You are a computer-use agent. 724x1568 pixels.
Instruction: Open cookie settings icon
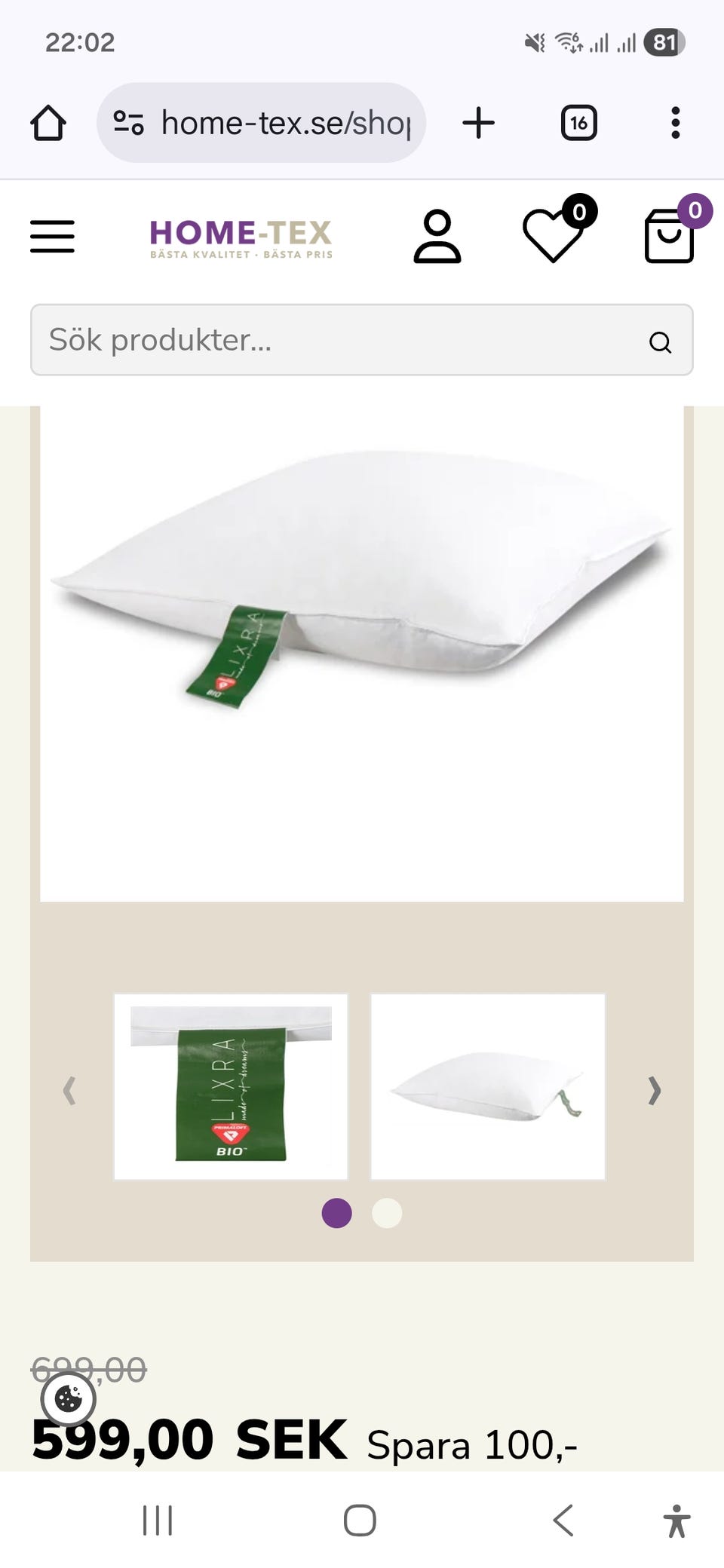pyautogui.click(x=68, y=1400)
